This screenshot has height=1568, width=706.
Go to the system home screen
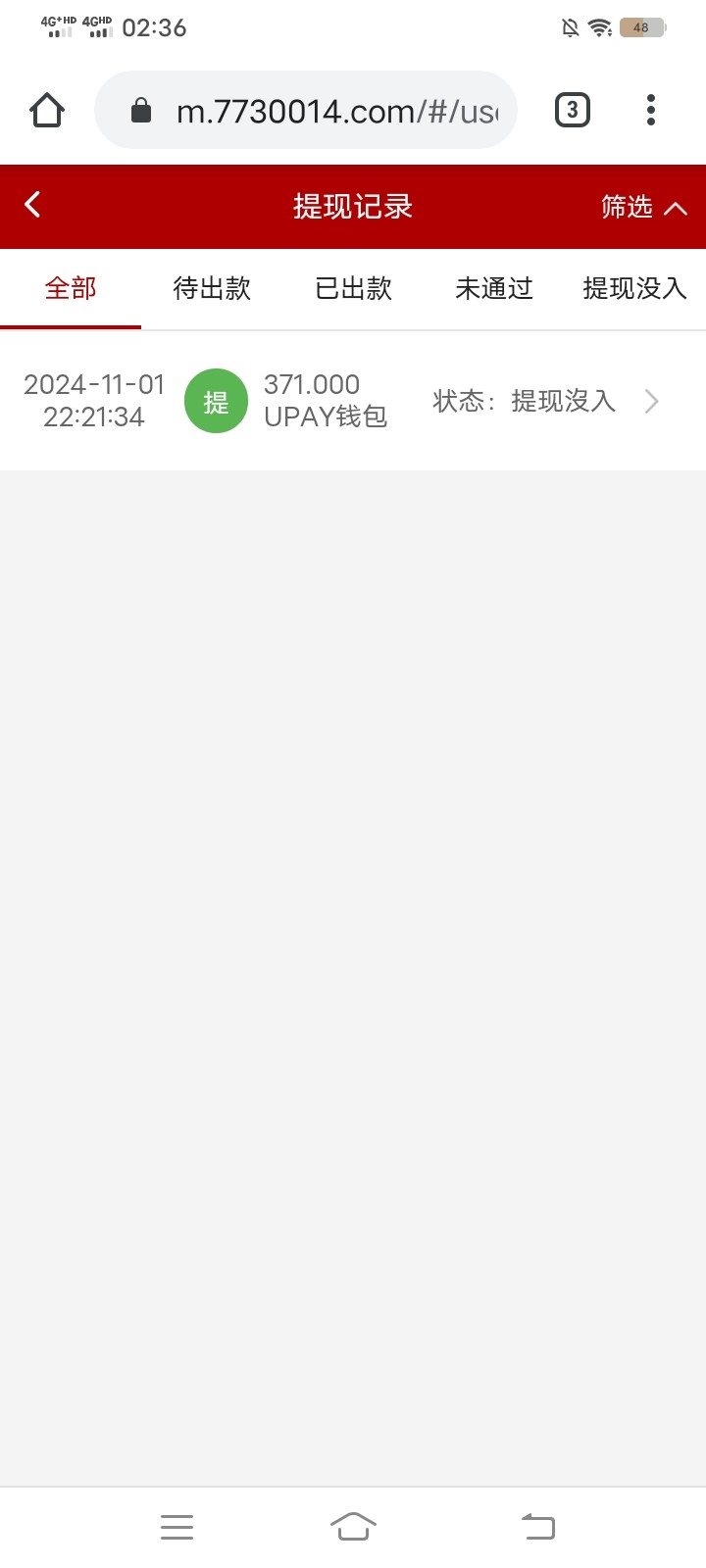tap(353, 1526)
